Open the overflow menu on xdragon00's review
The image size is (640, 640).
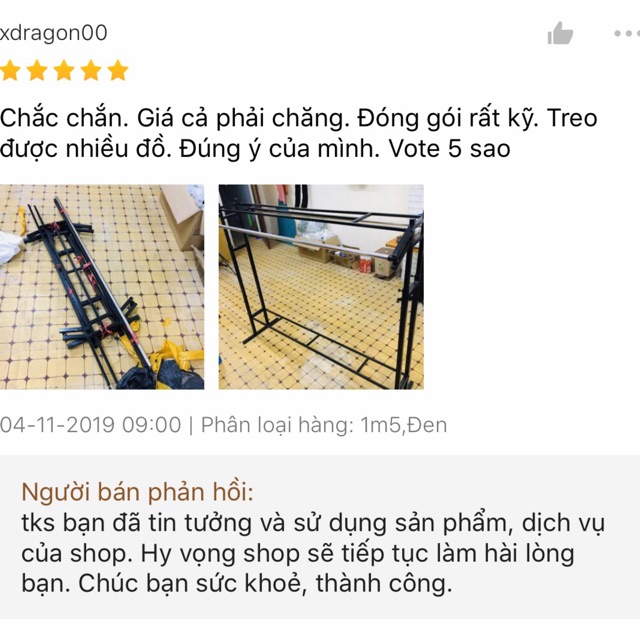pos(626,34)
